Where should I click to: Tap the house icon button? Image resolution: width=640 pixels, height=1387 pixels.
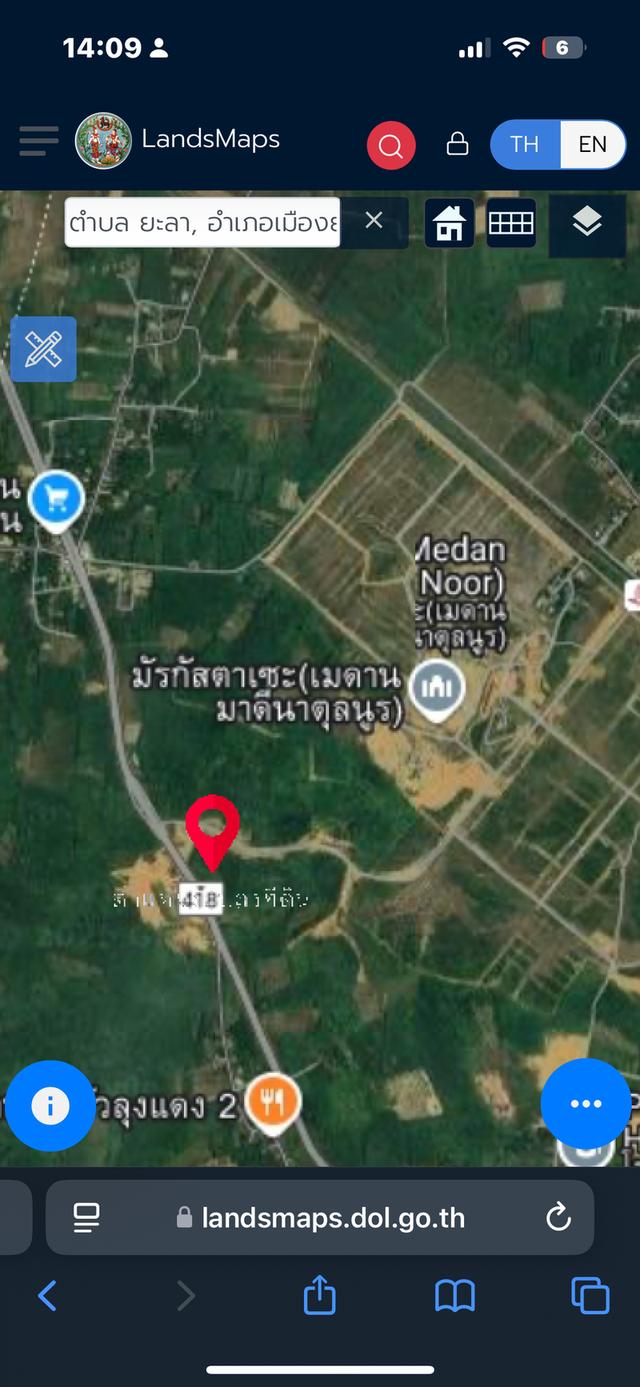(x=450, y=223)
